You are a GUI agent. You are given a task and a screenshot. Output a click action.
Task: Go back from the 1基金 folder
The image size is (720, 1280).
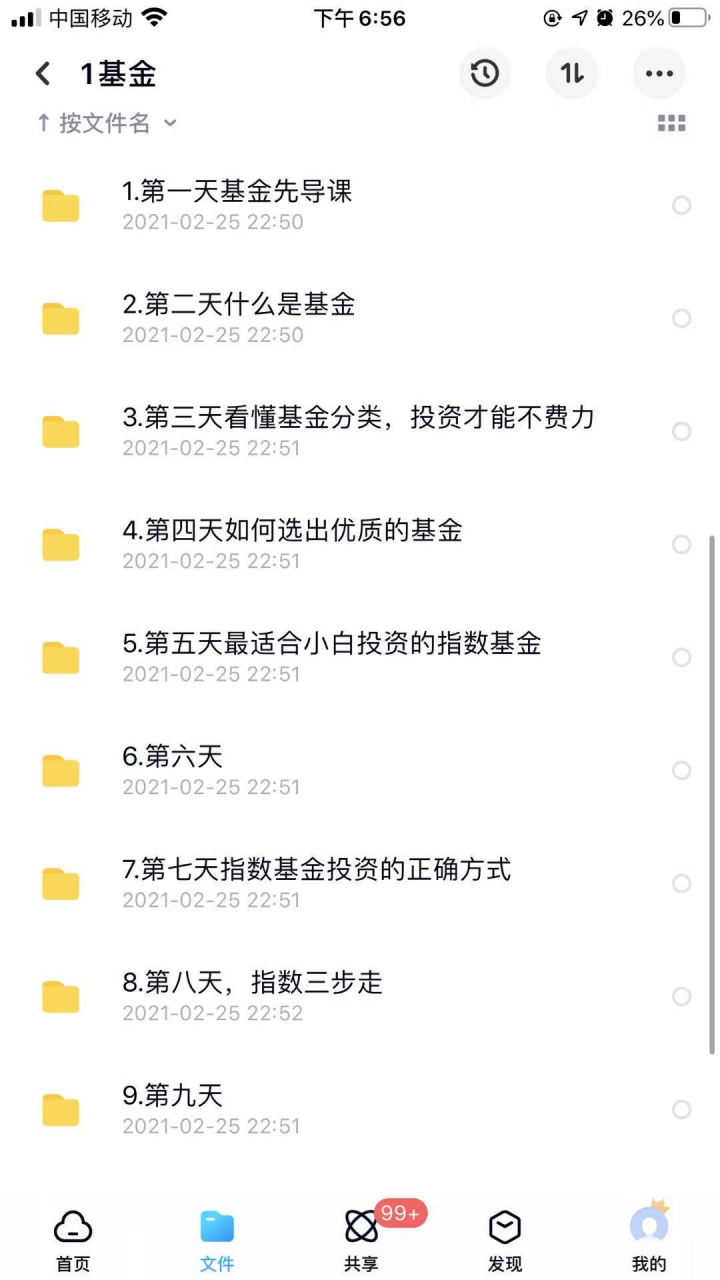42,73
